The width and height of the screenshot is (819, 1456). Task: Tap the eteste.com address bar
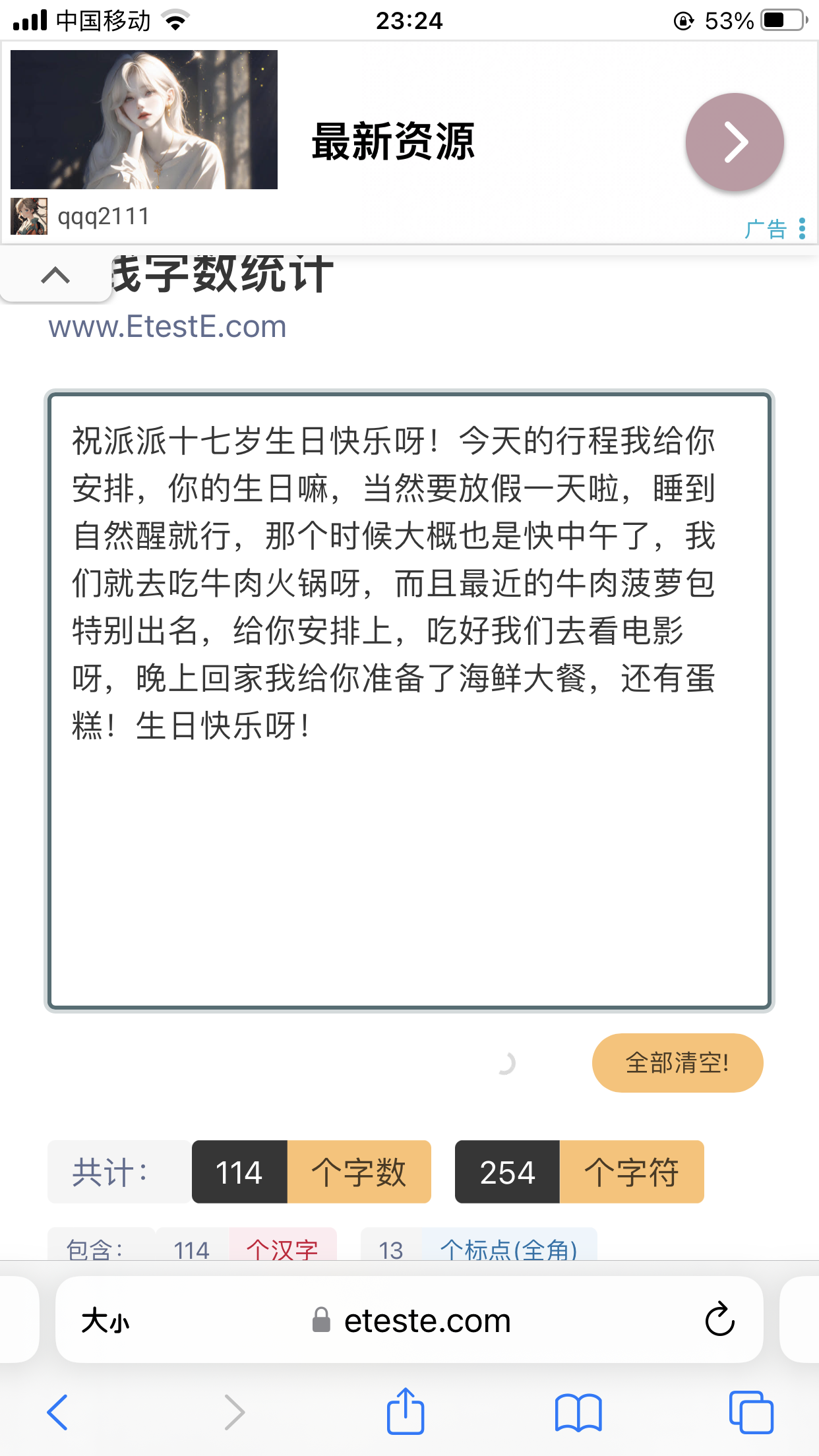click(x=409, y=1319)
